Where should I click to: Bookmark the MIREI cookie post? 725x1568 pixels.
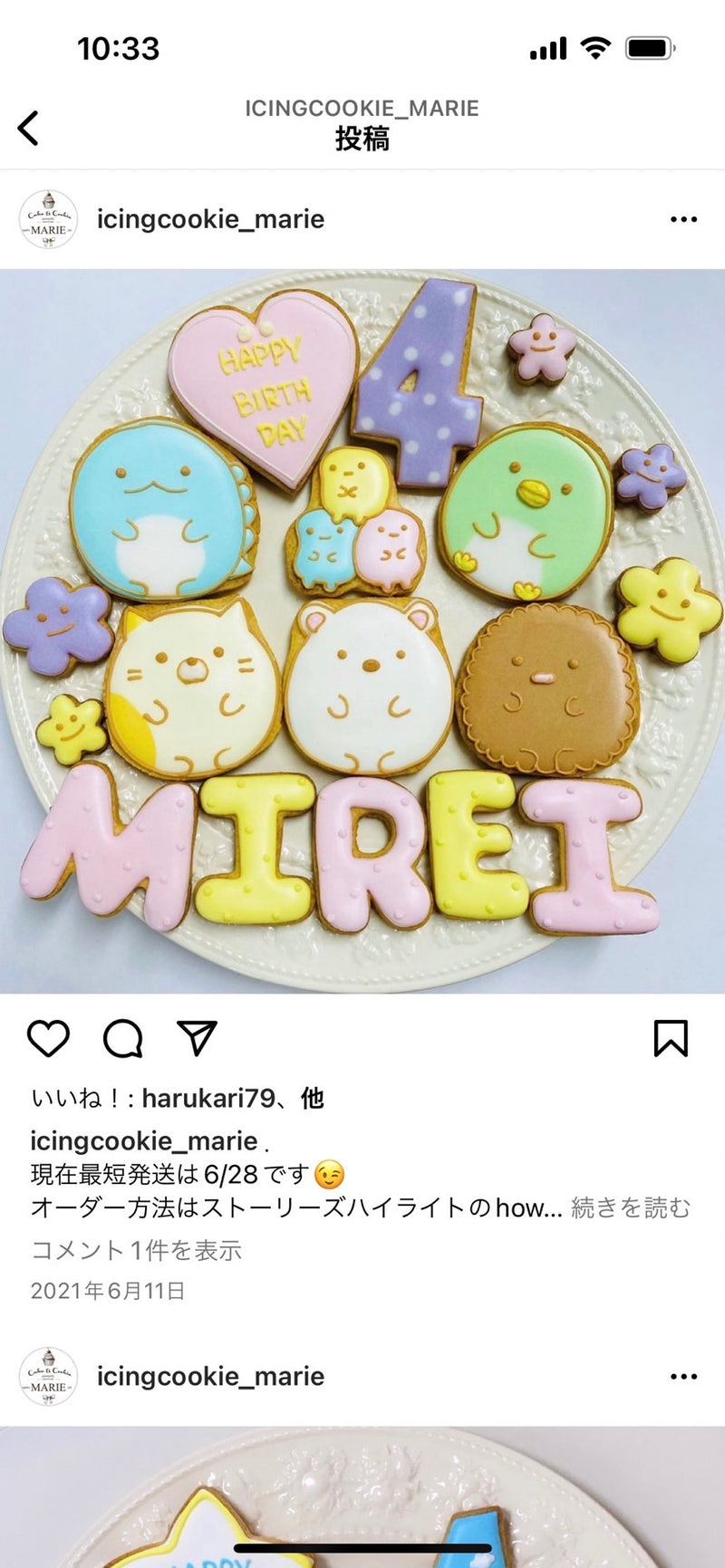click(671, 1038)
